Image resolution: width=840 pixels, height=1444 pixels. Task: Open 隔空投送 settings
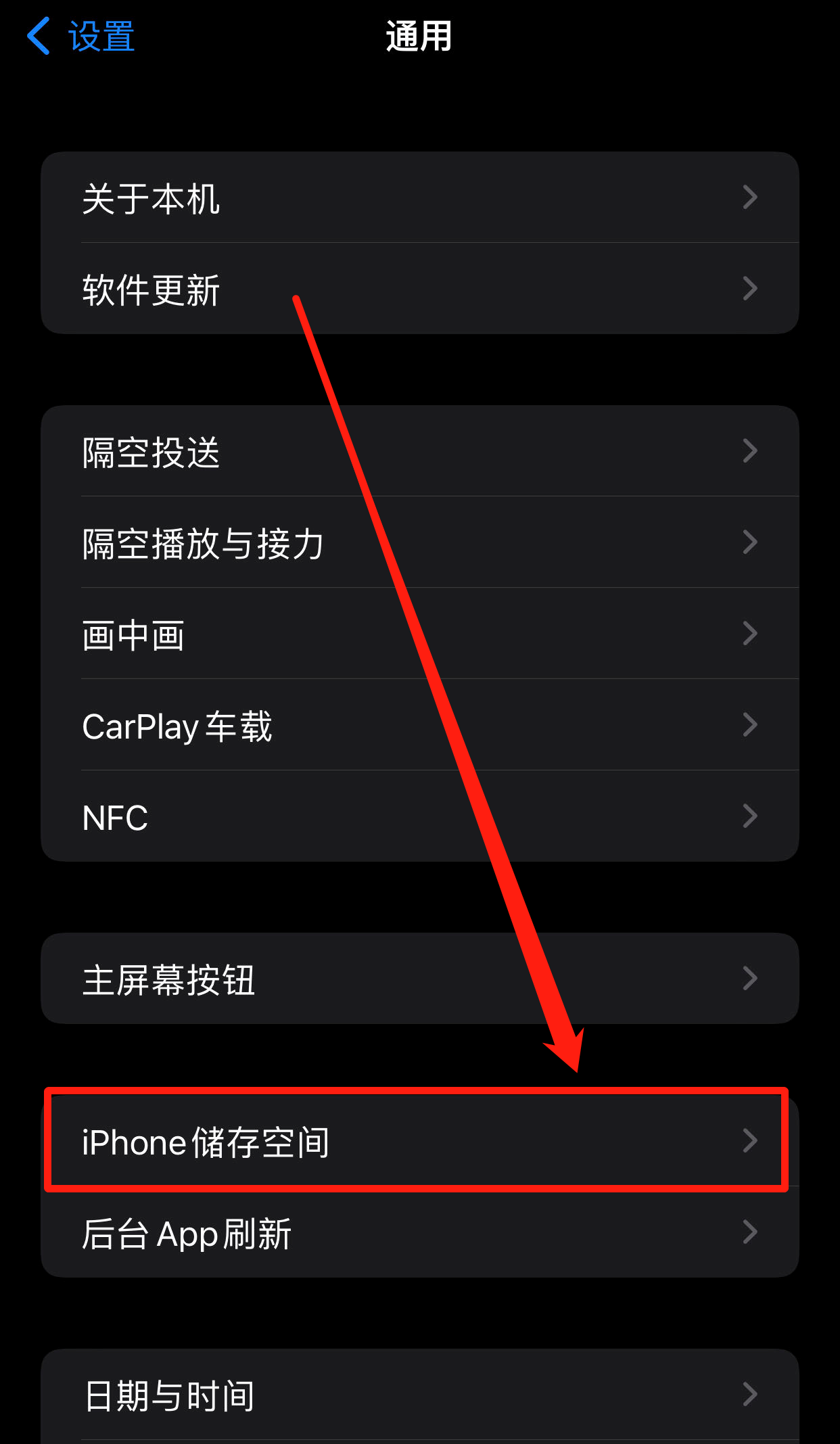pos(420,451)
